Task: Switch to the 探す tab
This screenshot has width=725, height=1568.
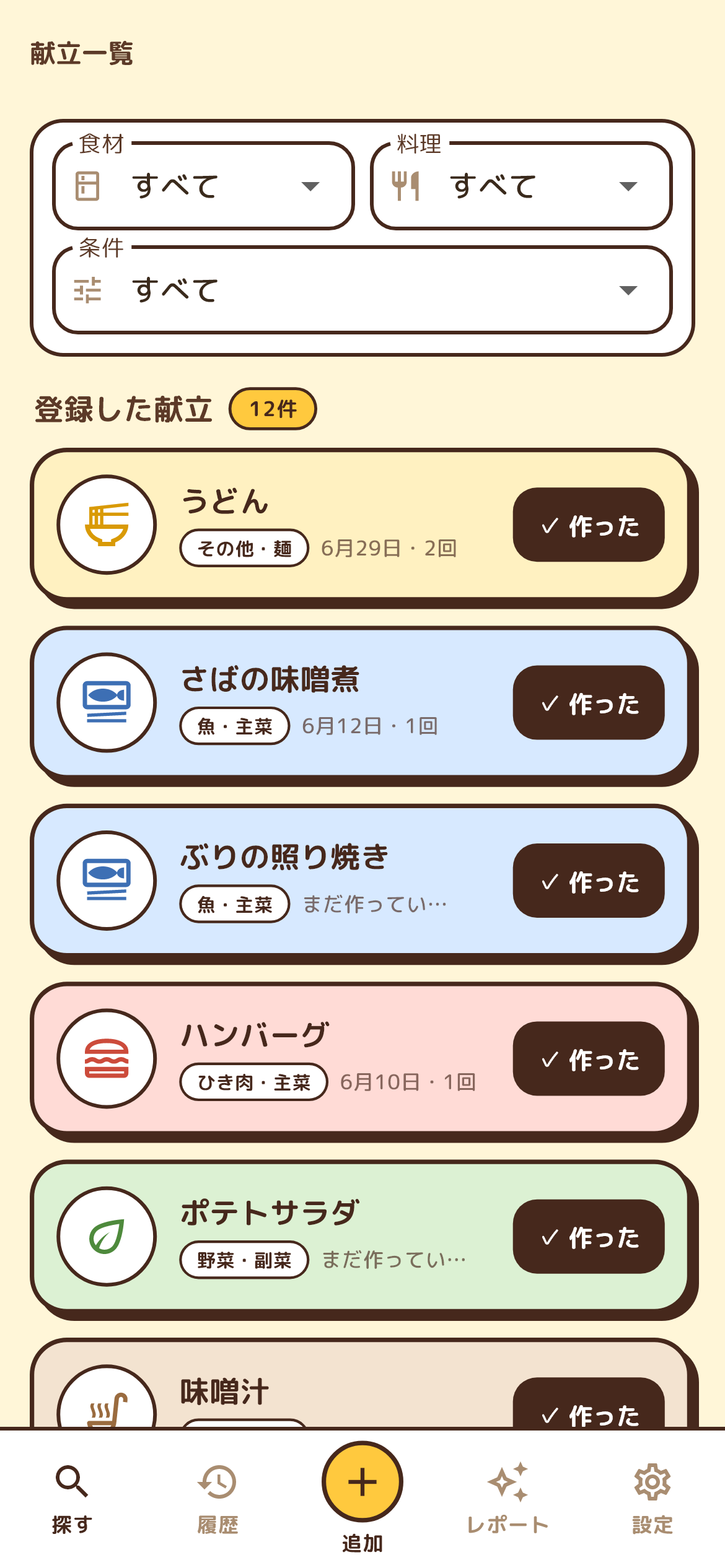Action: click(x=72, y=1499)
